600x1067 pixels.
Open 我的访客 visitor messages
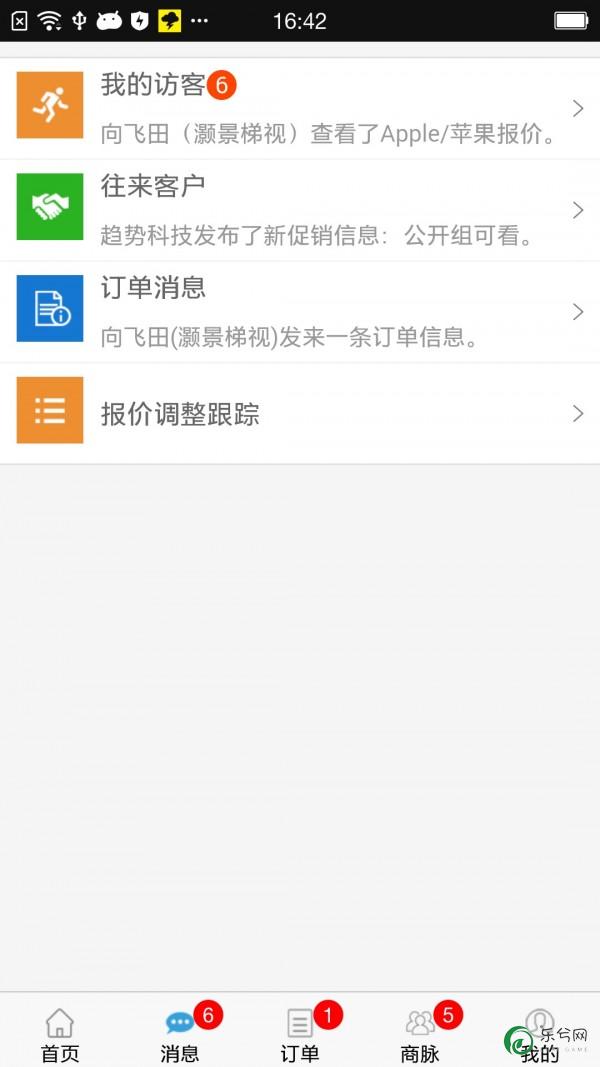[300, 108]
